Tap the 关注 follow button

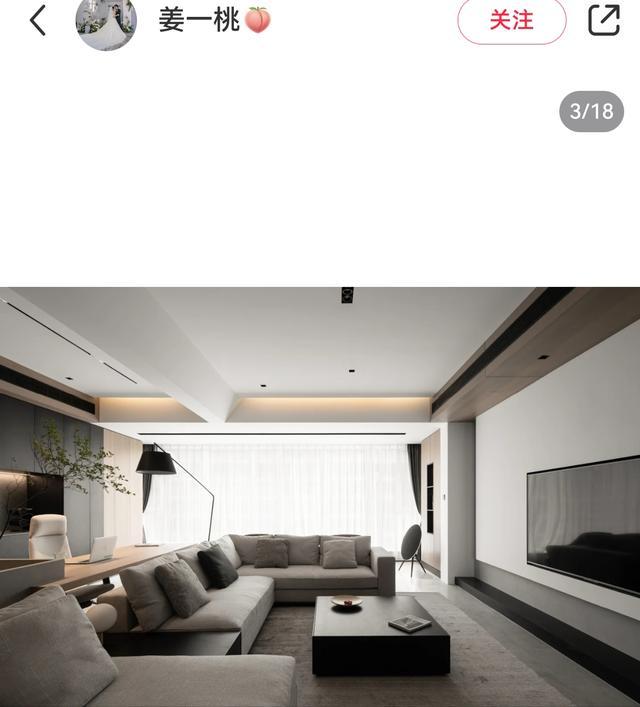[x=511, y=20]
